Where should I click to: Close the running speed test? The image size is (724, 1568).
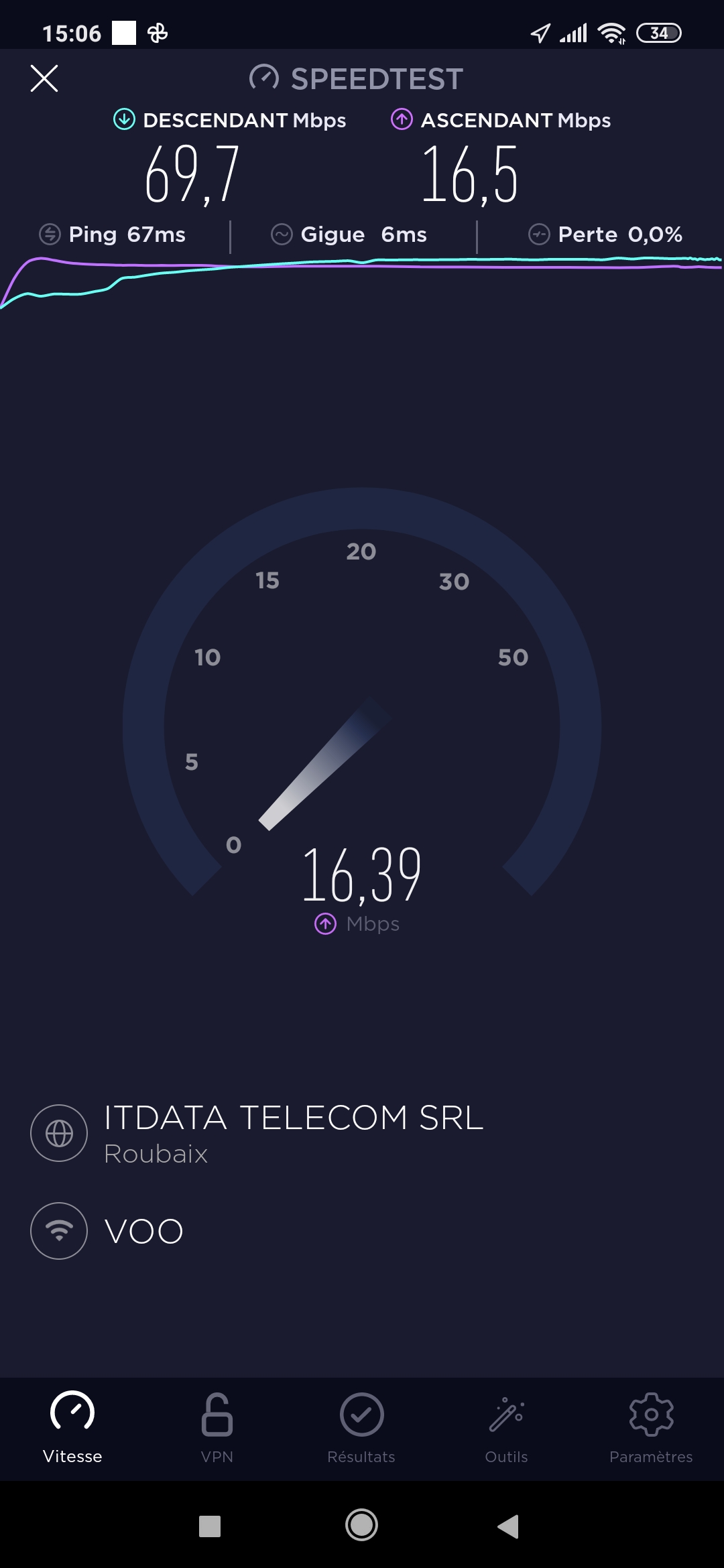pos(44,78)
